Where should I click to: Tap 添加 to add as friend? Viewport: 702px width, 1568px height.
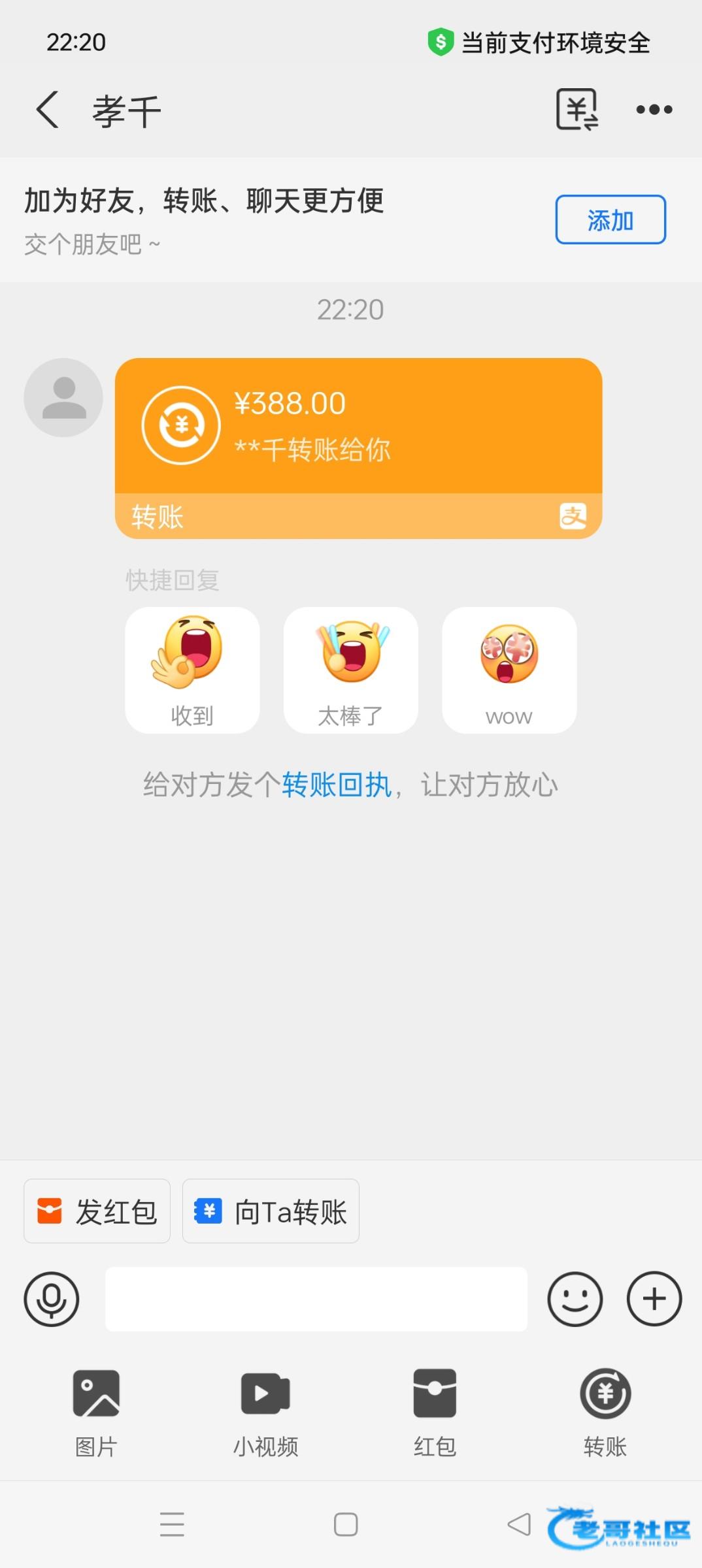[x=610, y=220]
